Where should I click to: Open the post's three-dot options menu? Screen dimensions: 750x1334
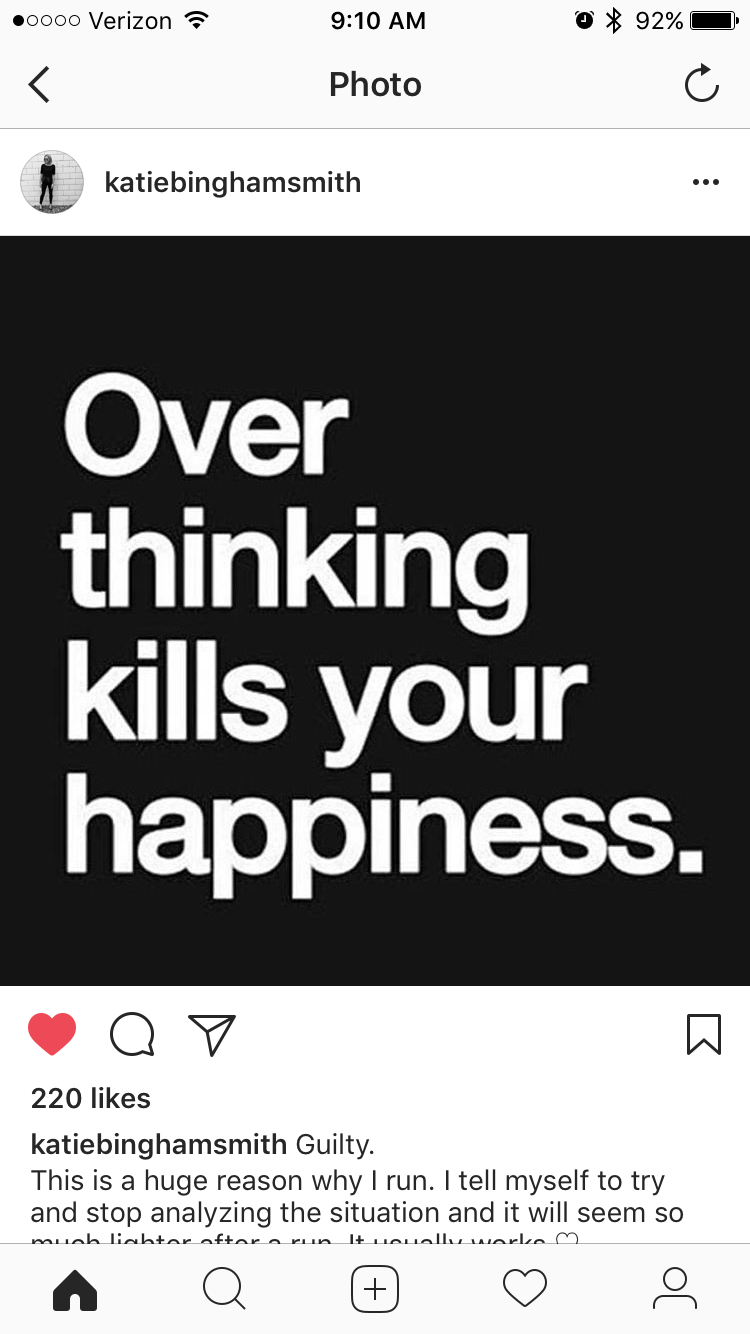click(x=705, y=183)
